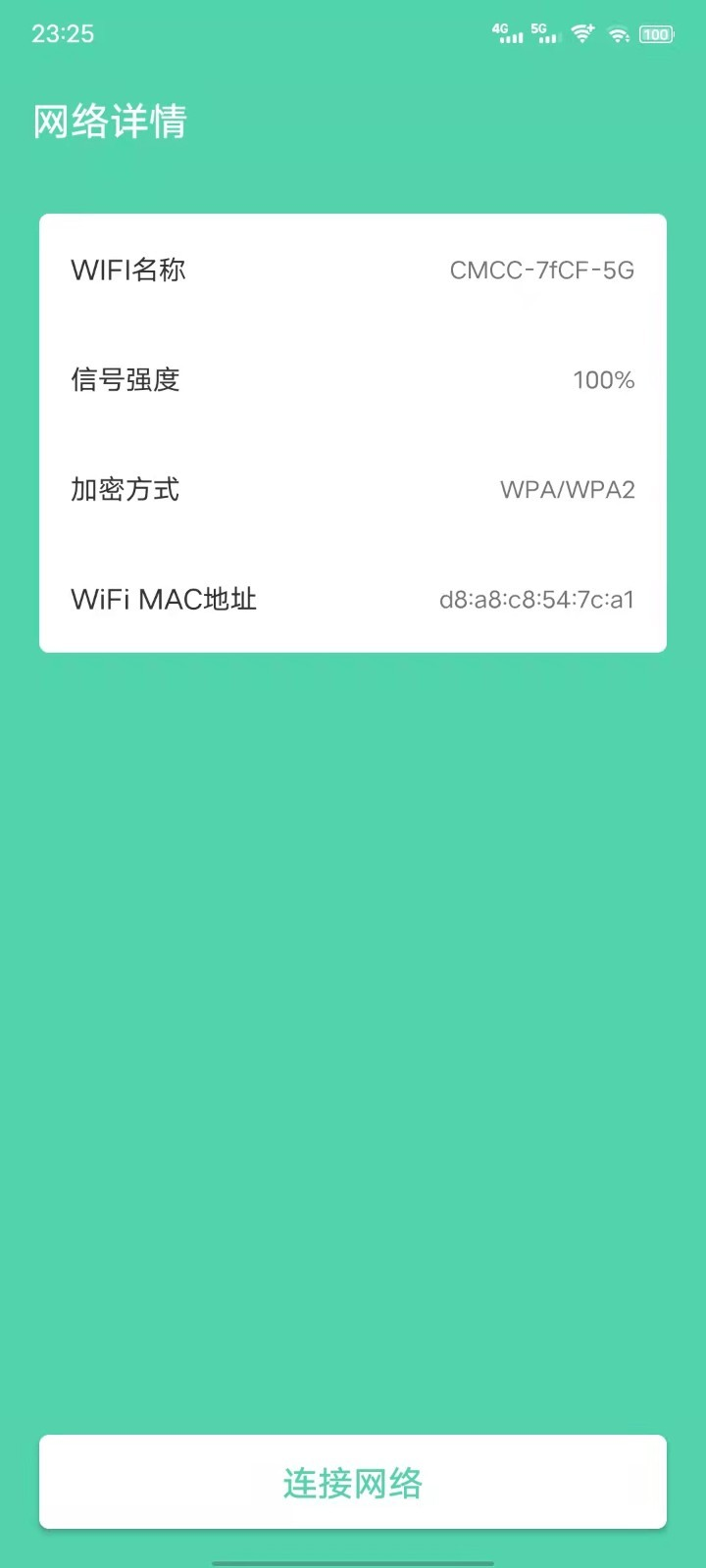Tap the 4G signal strength icon

pos(508,34)
